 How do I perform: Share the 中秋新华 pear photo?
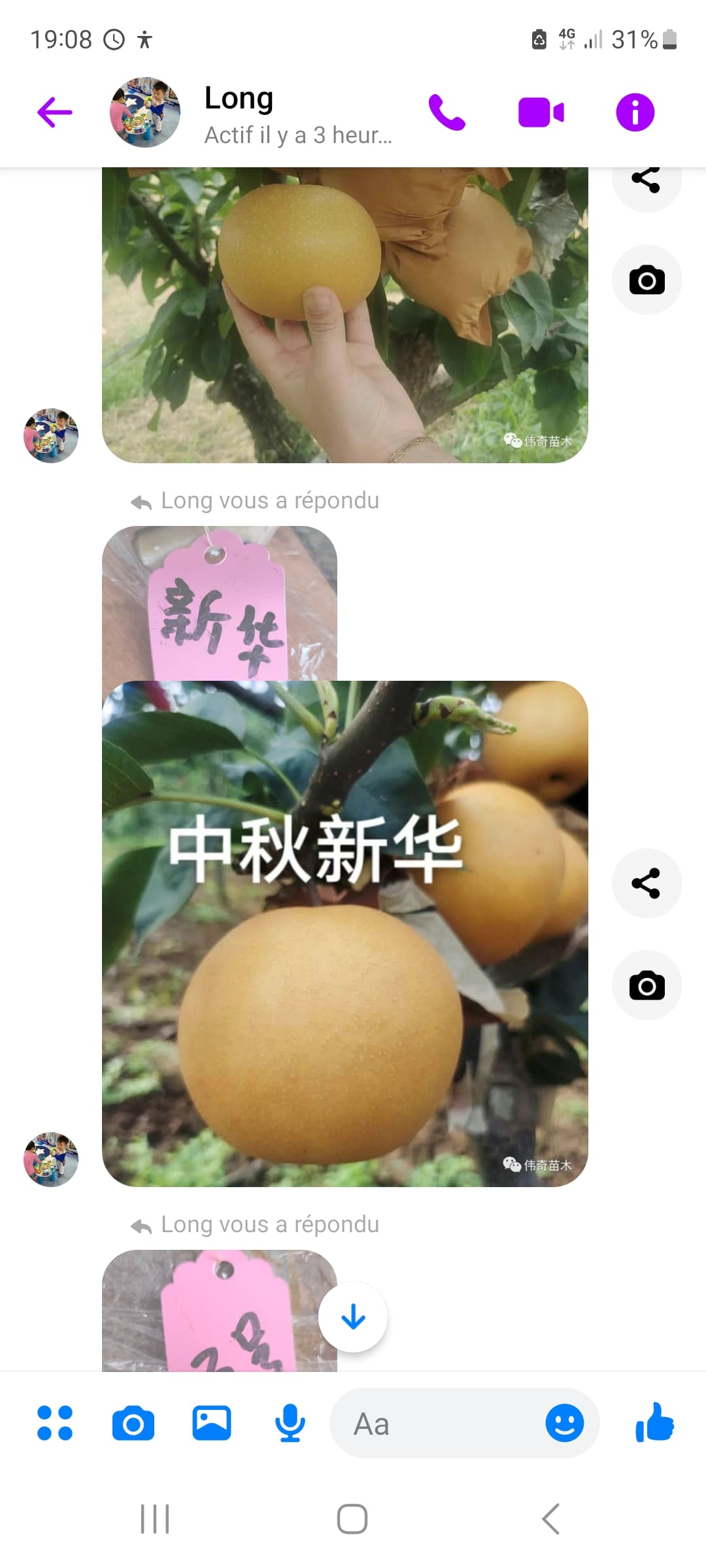pos(647,883)
